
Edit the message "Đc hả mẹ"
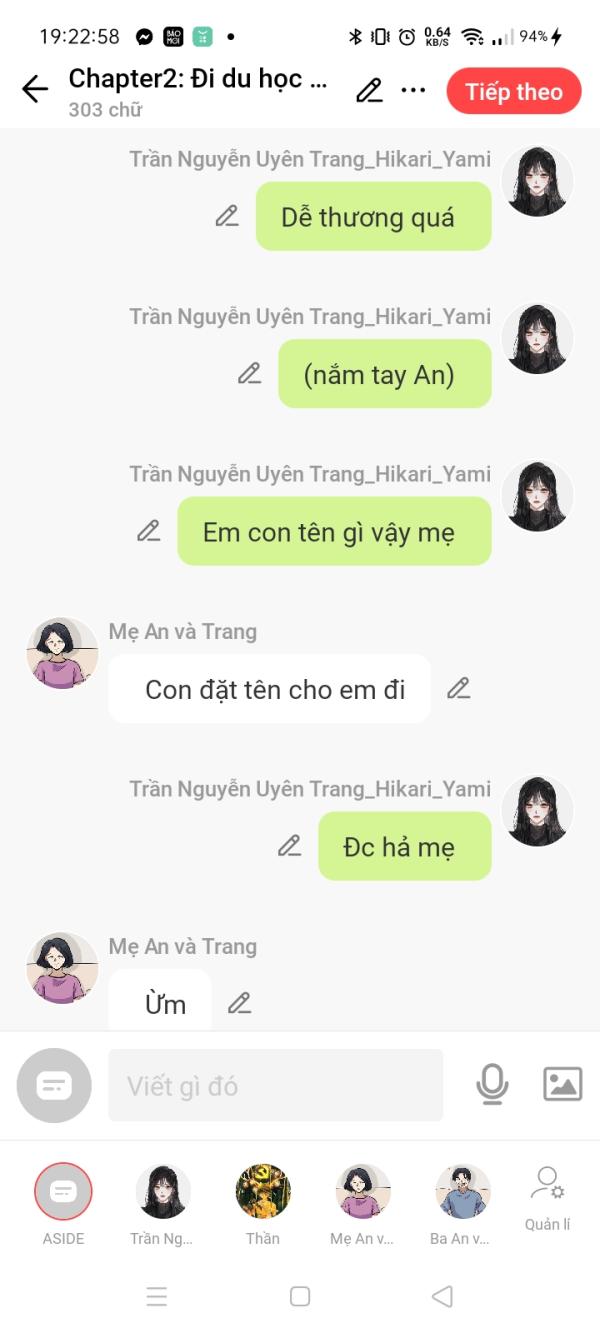pyautogui.click(x=289, y=846)
